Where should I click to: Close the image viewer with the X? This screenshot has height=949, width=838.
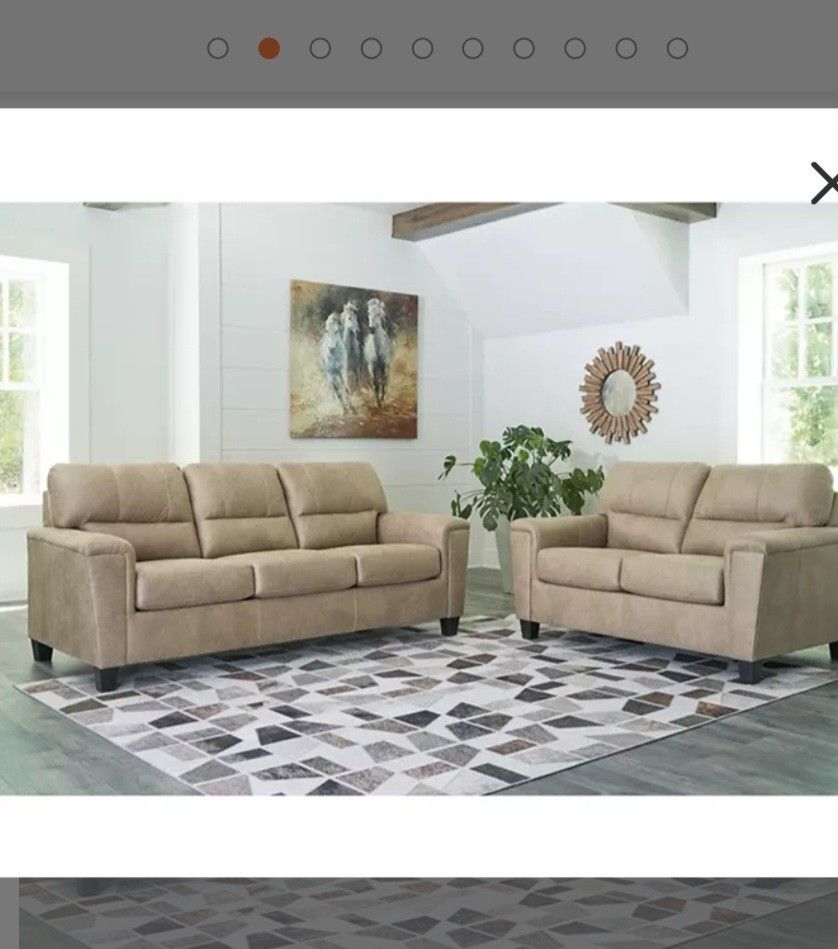(824, 183)
